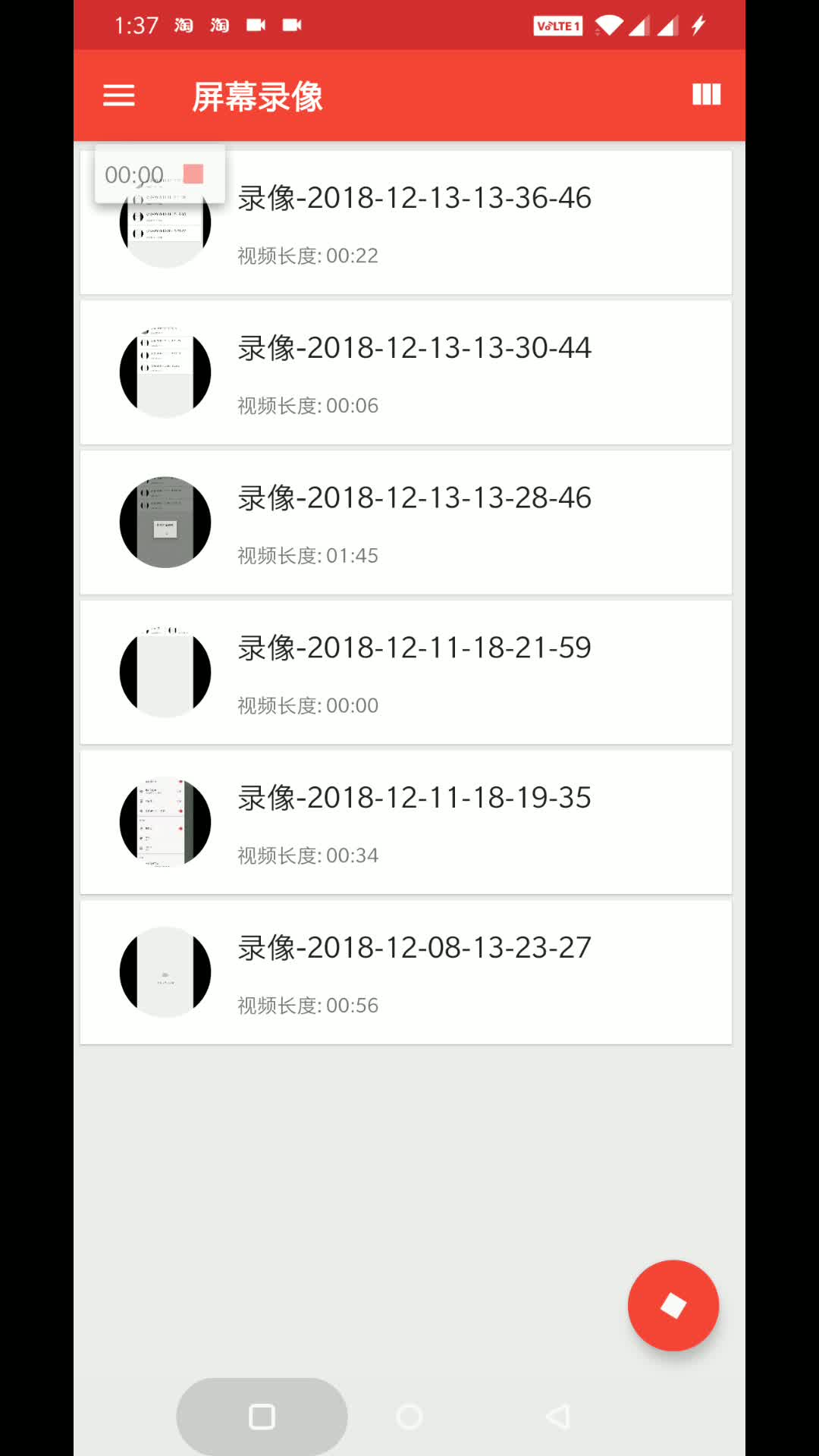The width and height of the screenshot is (819, 1456).
Task: Open recording 录像-2018-12-08-13-23-27
Action: coord(406,973)
